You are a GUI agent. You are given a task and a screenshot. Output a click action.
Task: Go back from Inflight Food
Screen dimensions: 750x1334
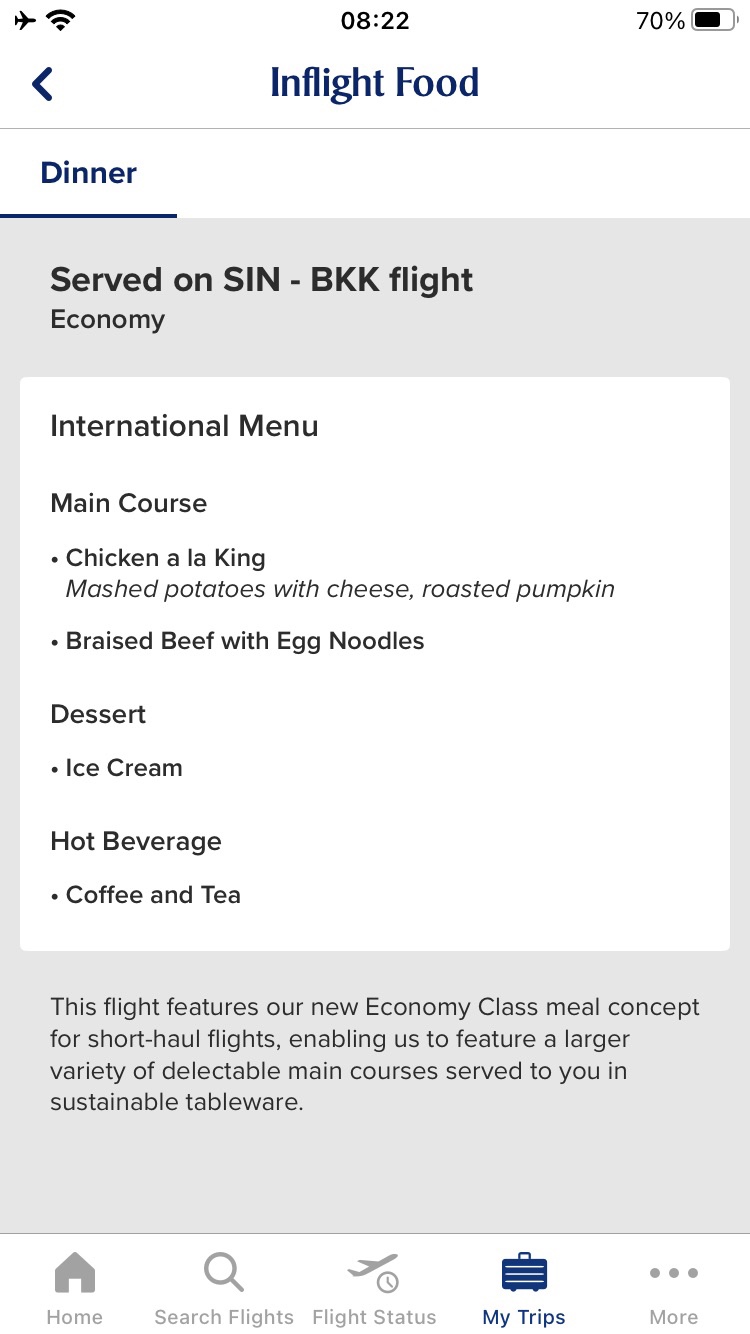(42, 84)
